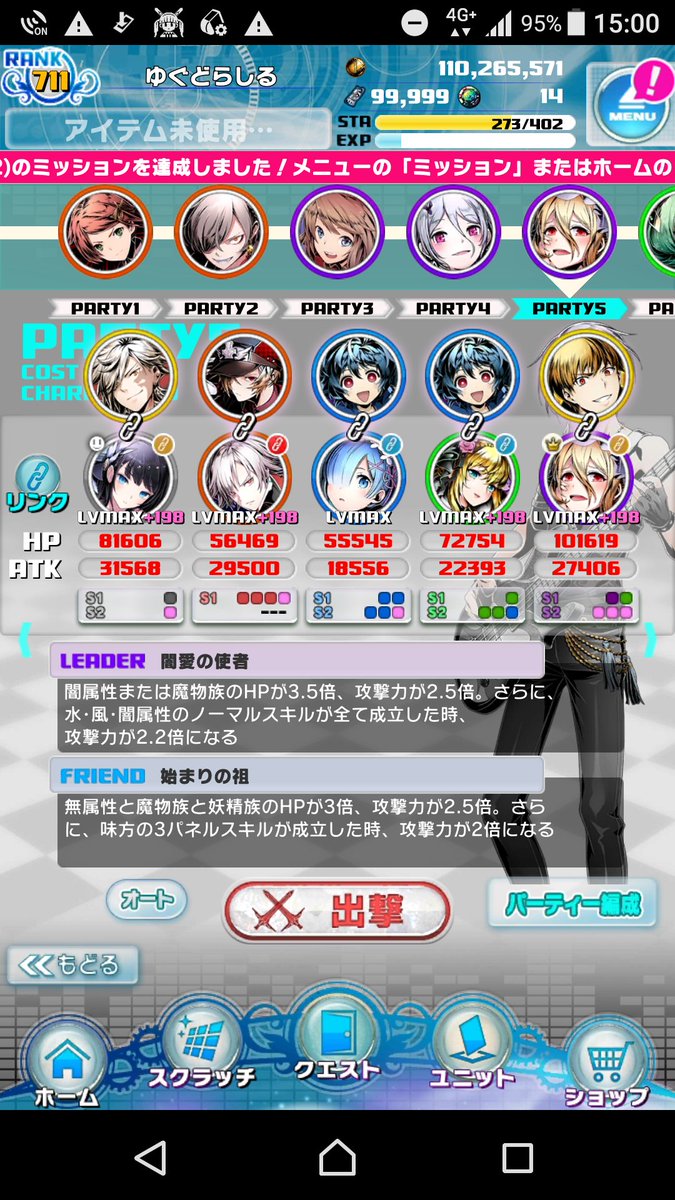Open the スクラッチ scratch tab

coord(202,1050)
